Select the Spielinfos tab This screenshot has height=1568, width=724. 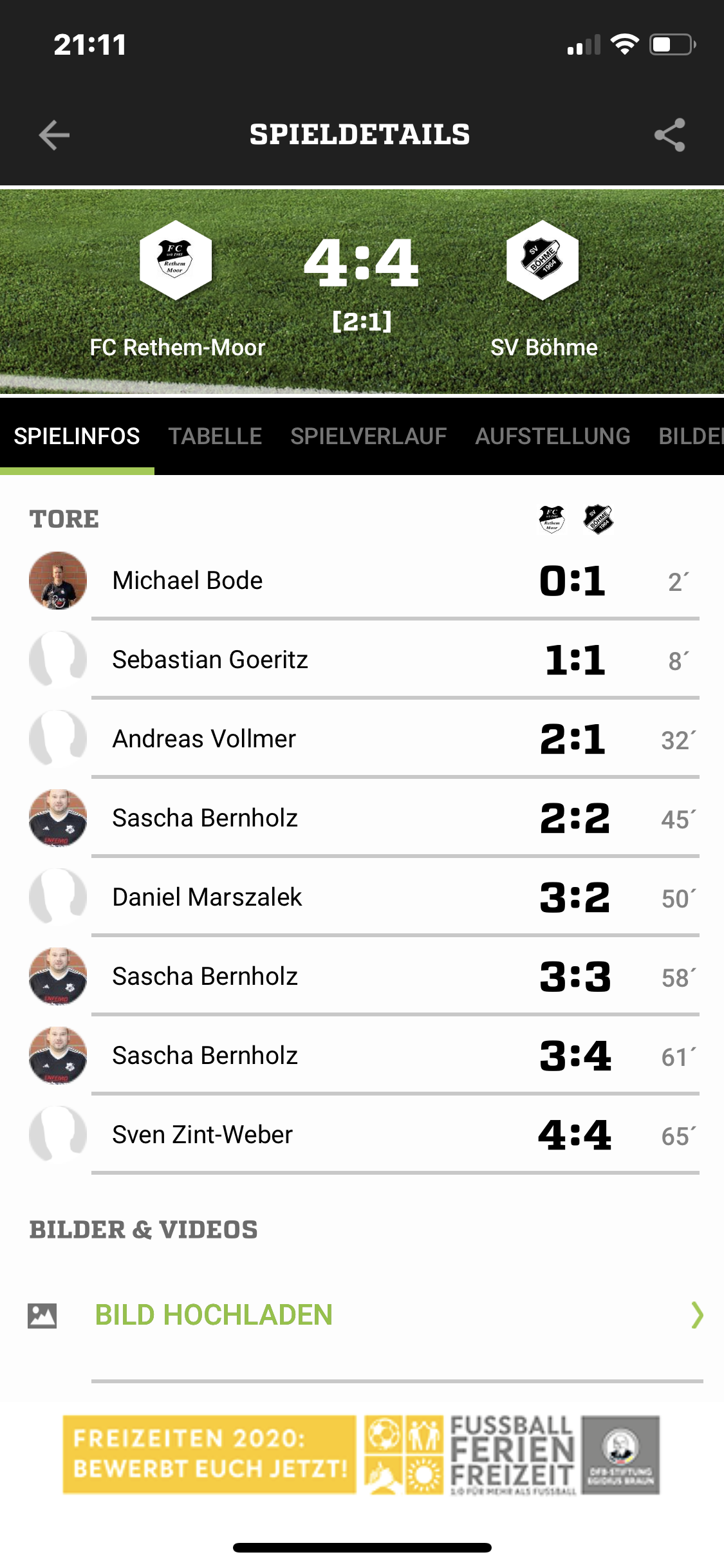click(x=77, y=436)
